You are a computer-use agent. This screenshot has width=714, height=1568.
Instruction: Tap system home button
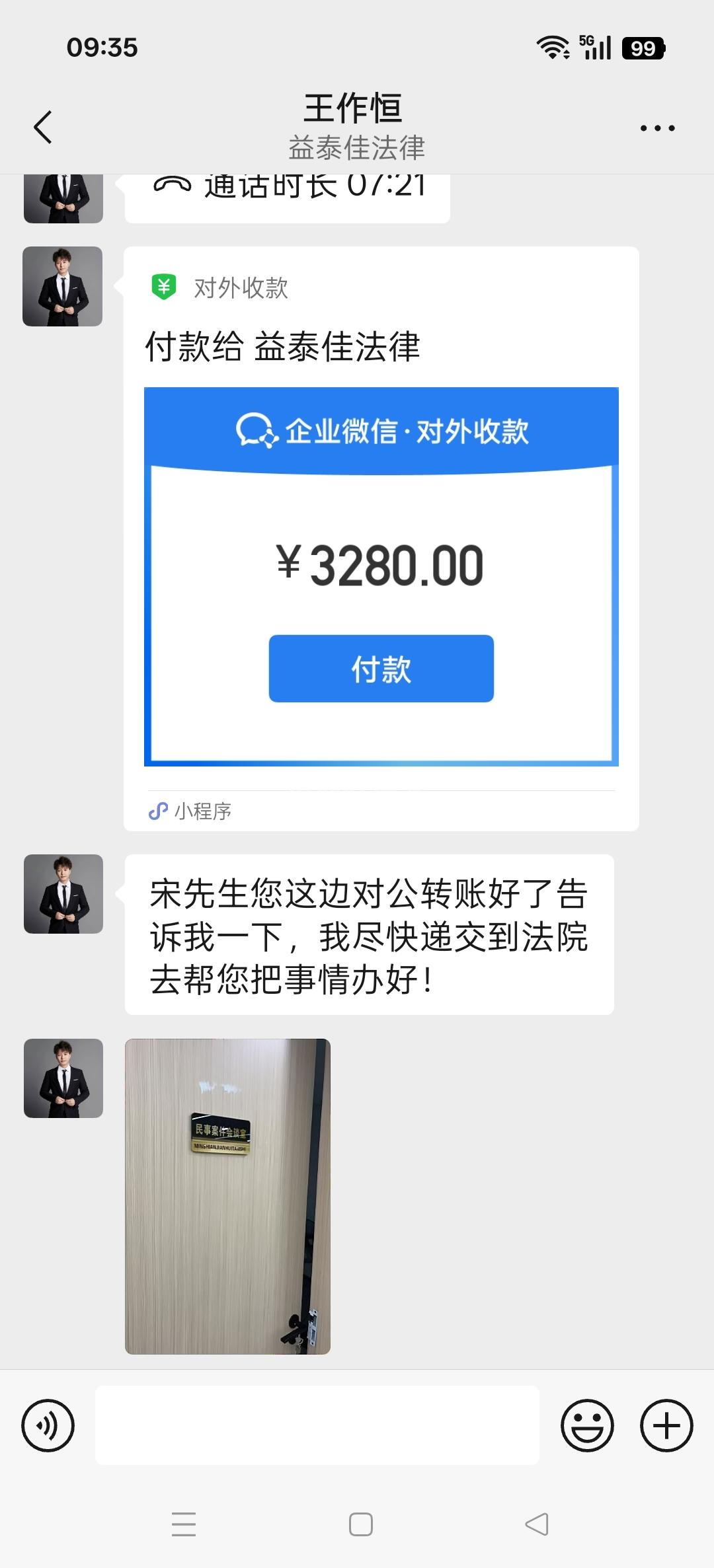361,1524
